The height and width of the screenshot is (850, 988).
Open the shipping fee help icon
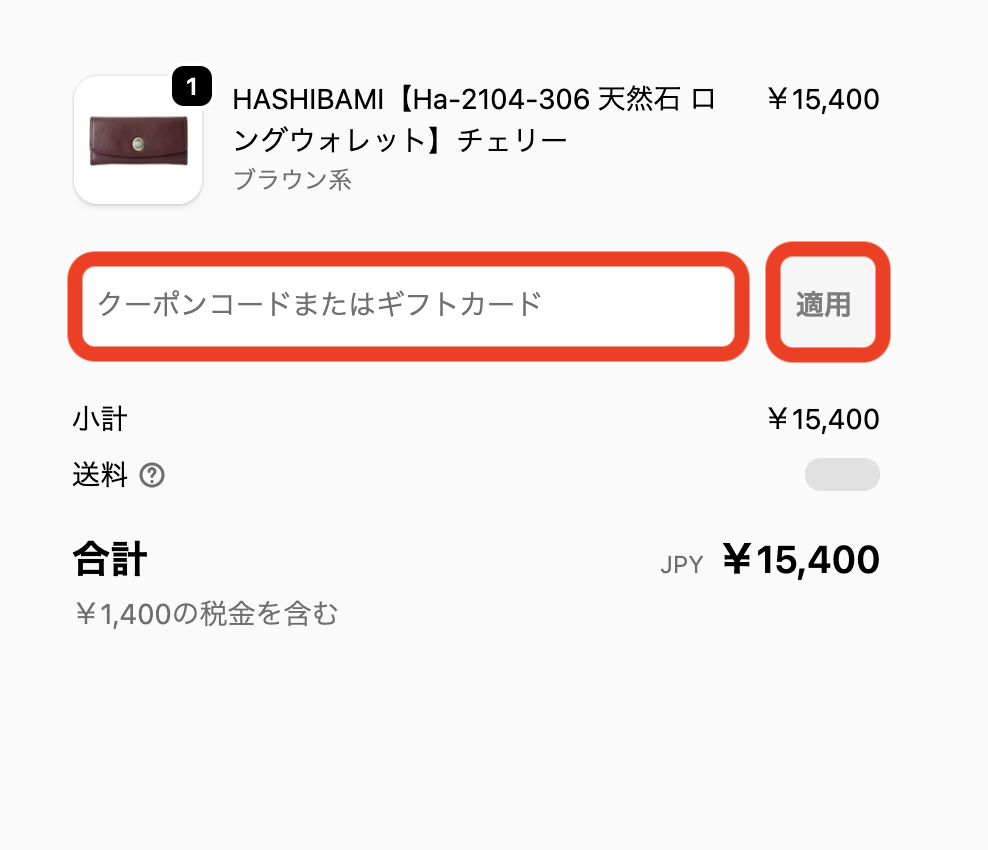(x=152, y=475)
